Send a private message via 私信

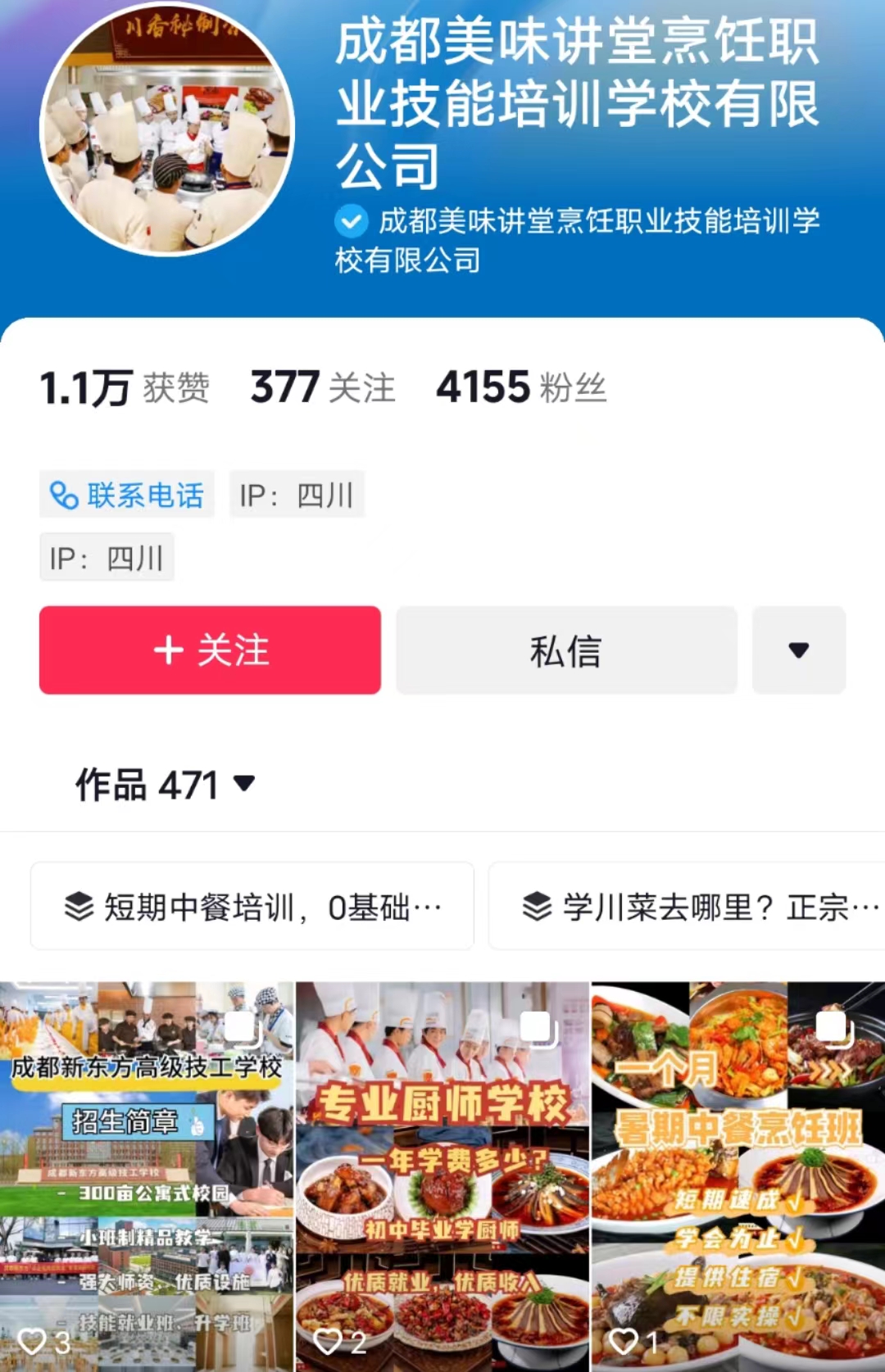tap(566, 650)
